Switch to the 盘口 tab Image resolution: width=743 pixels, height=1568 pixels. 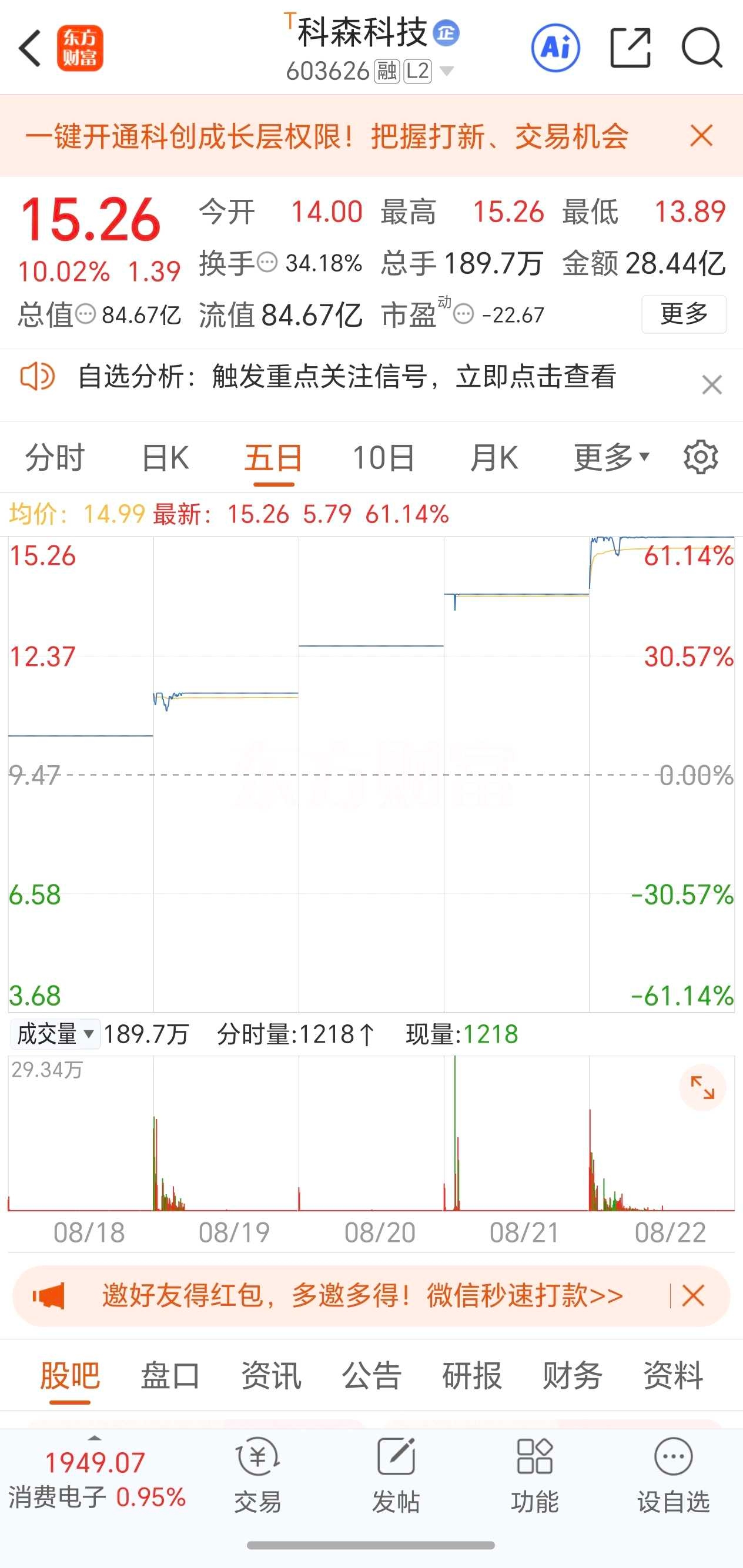tap(170, 1376)
